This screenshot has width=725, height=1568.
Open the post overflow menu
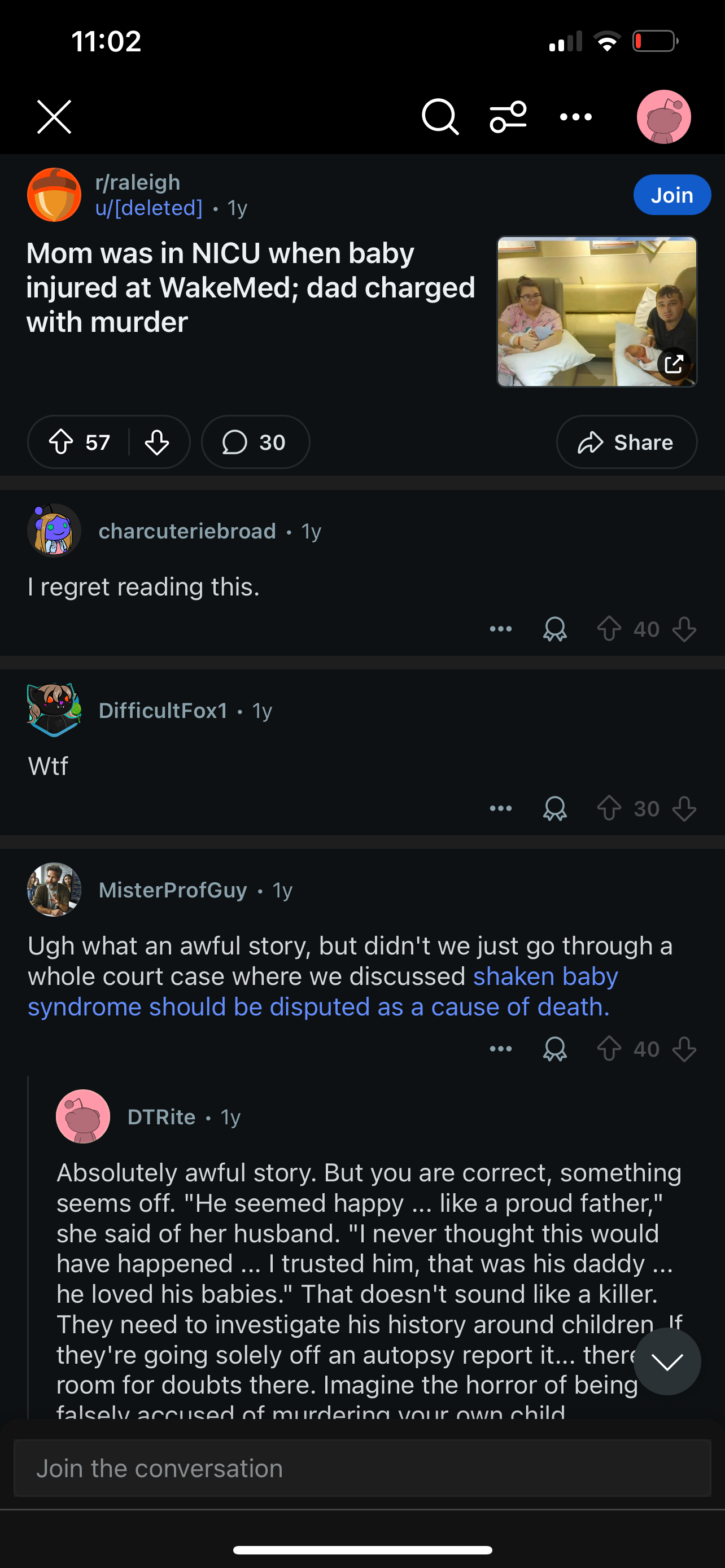pyautogui.click(x=576, y=116)
